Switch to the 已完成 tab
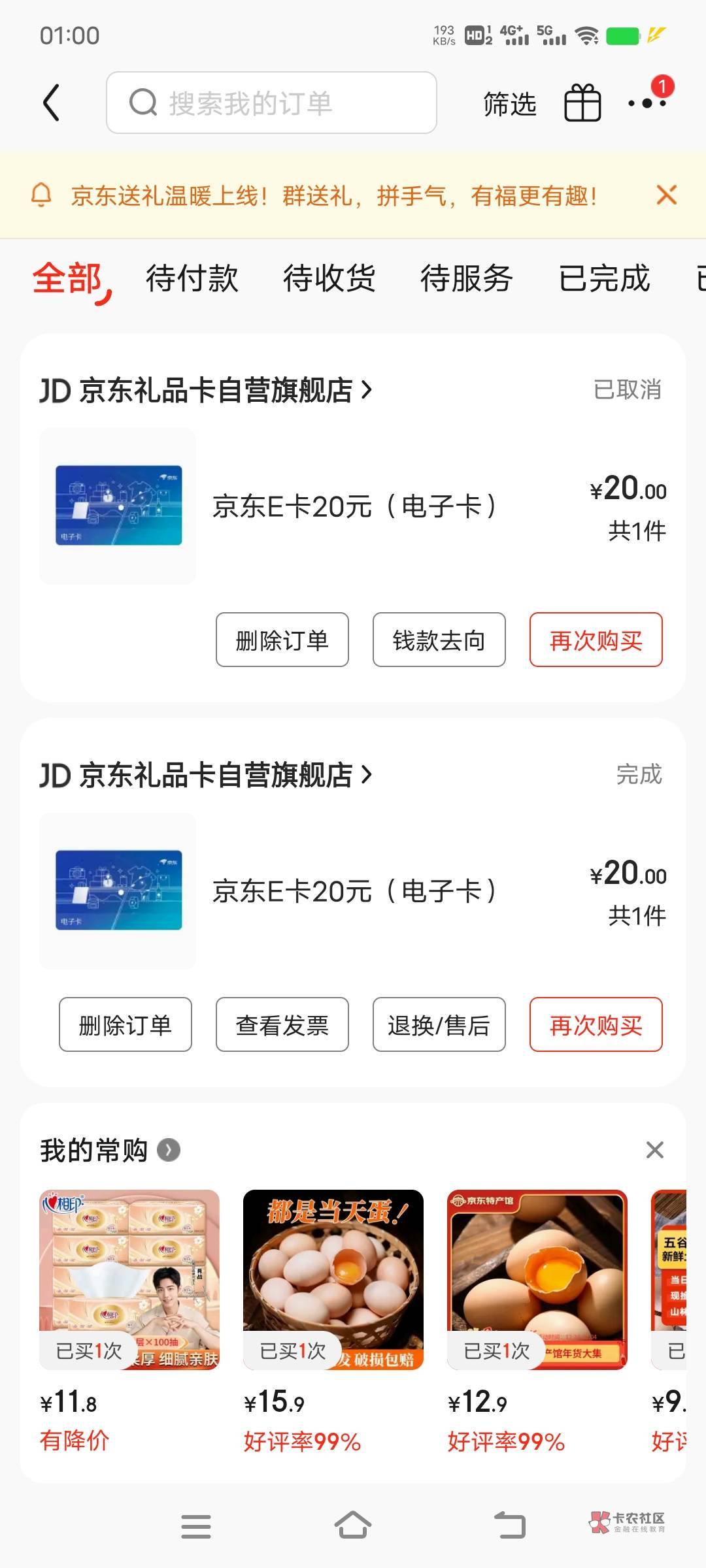Viewport: 706px width, 1568px height. (604, 279)
